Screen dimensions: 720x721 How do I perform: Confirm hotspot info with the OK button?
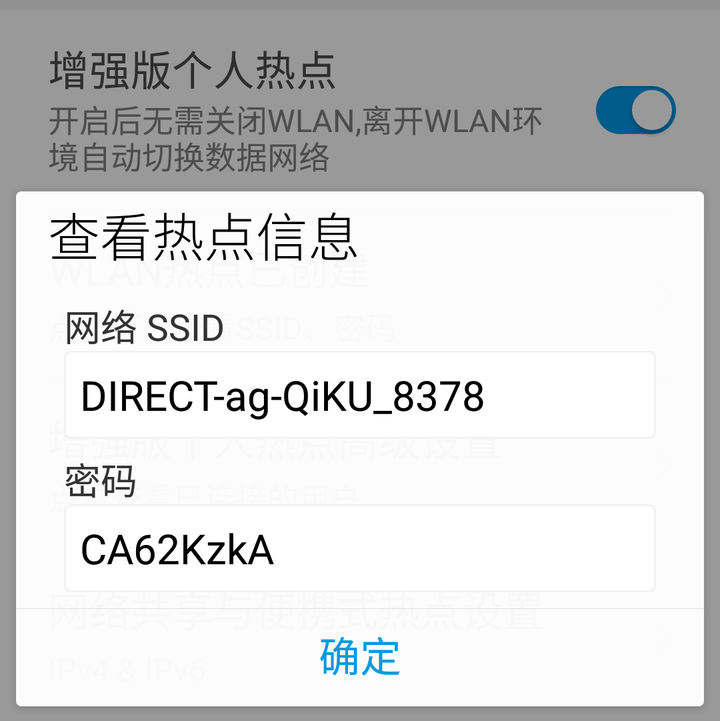click(359, 657)
